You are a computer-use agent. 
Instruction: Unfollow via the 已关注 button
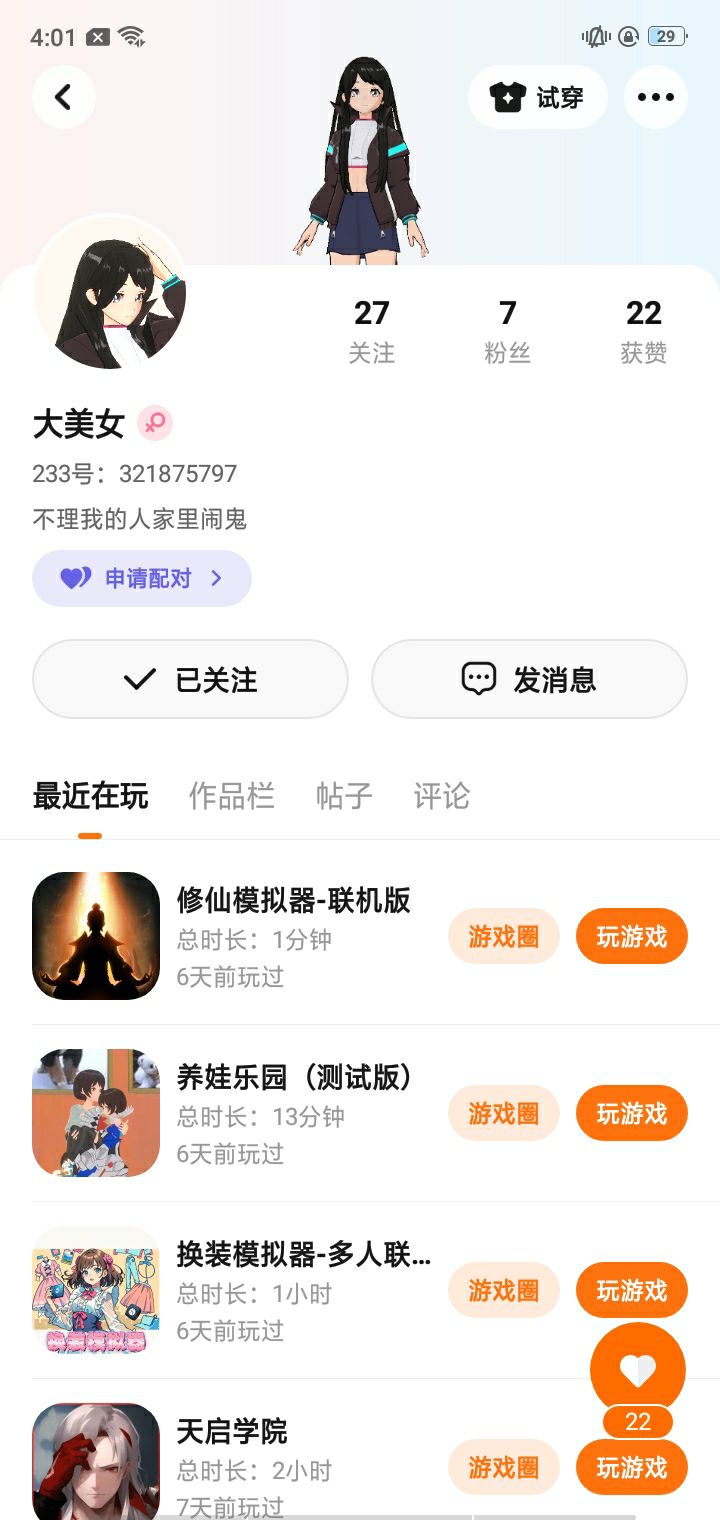coord(190,679)
